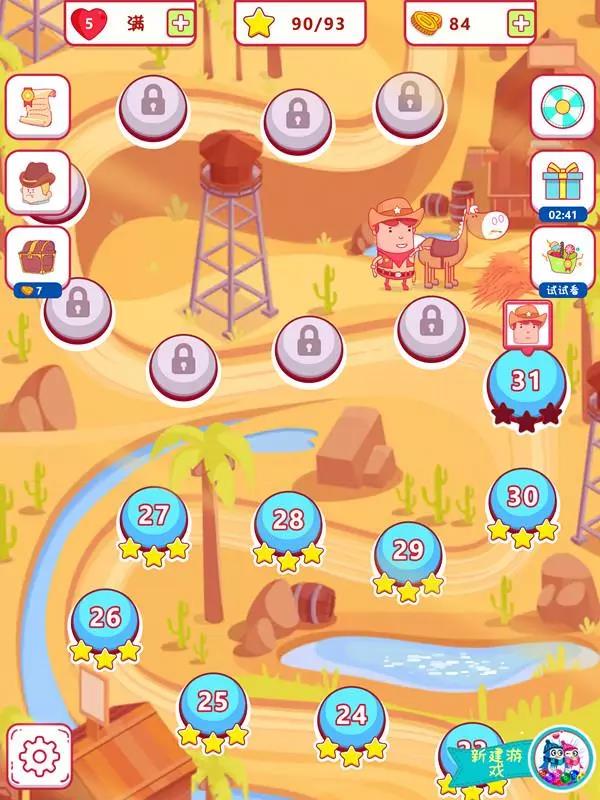Replay level 30
The height and width of the screenshot is (800, 600).
522,498
